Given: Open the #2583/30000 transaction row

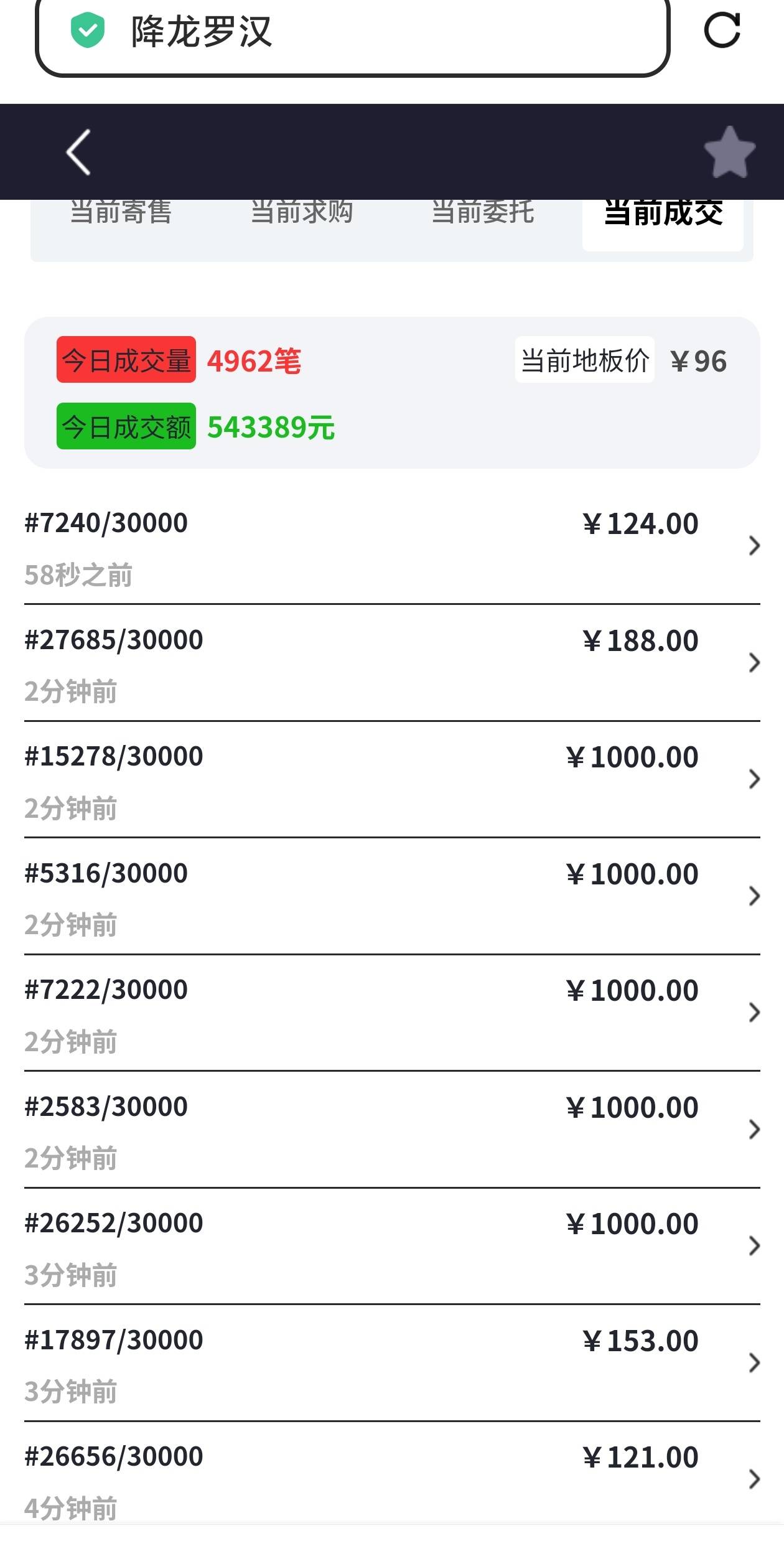Looking at the screenshot, I should pyautogui.click(x=392, y=1130).
